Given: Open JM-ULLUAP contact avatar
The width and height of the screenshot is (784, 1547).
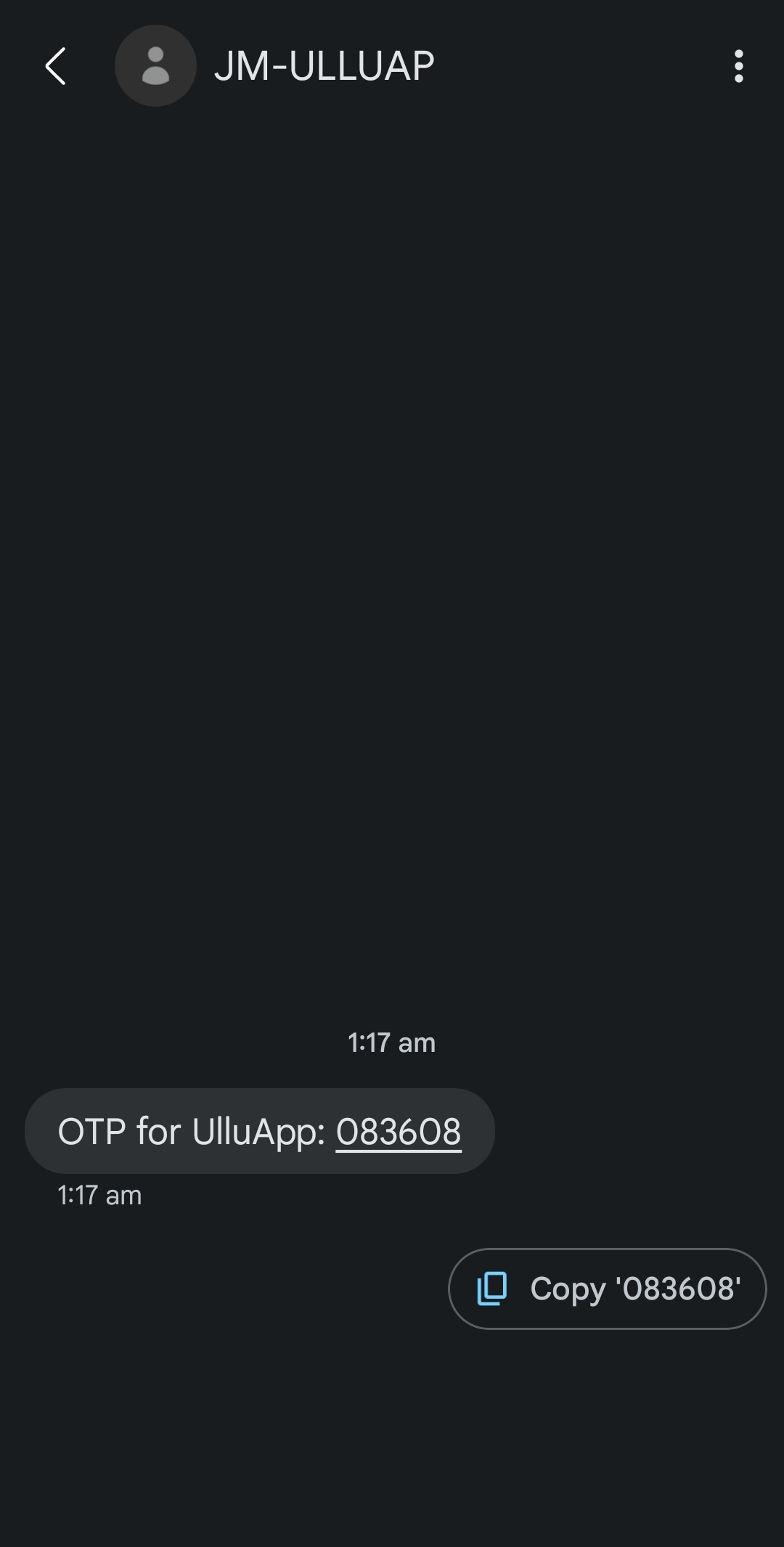Looking at the screenshot, I should (x=155, y=66).
